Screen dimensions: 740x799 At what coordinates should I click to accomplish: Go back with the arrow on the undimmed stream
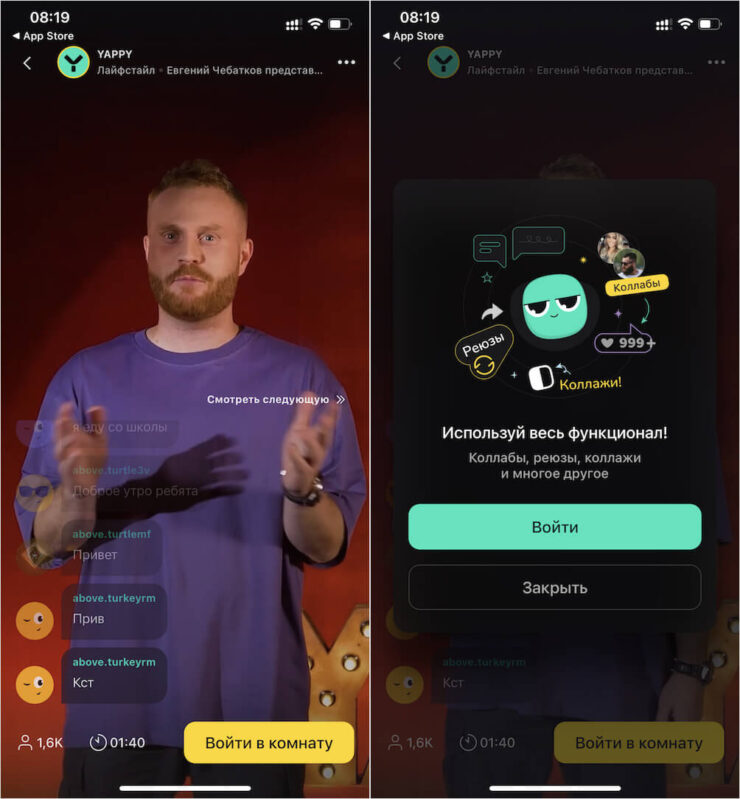coord(27,62)
